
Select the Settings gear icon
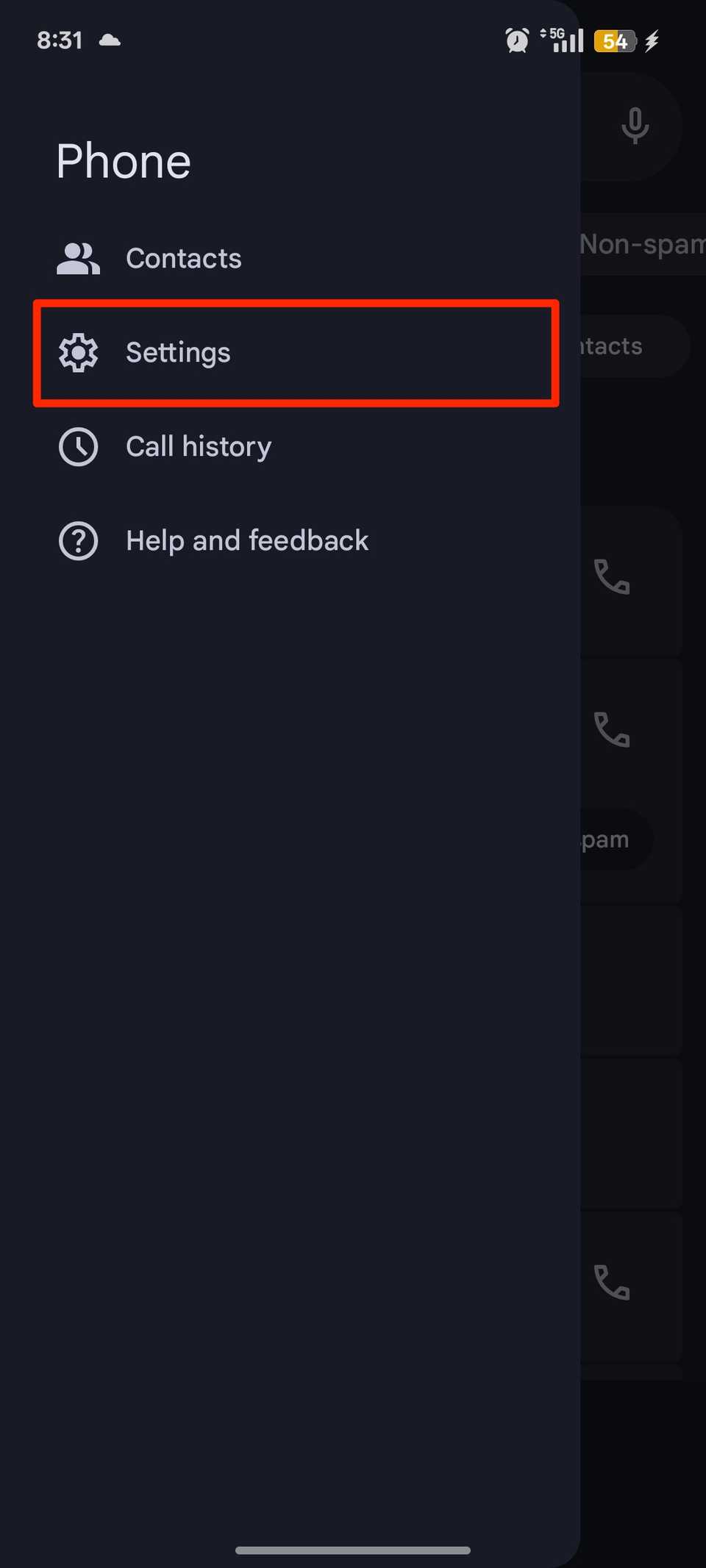click(x=78, y=352)
